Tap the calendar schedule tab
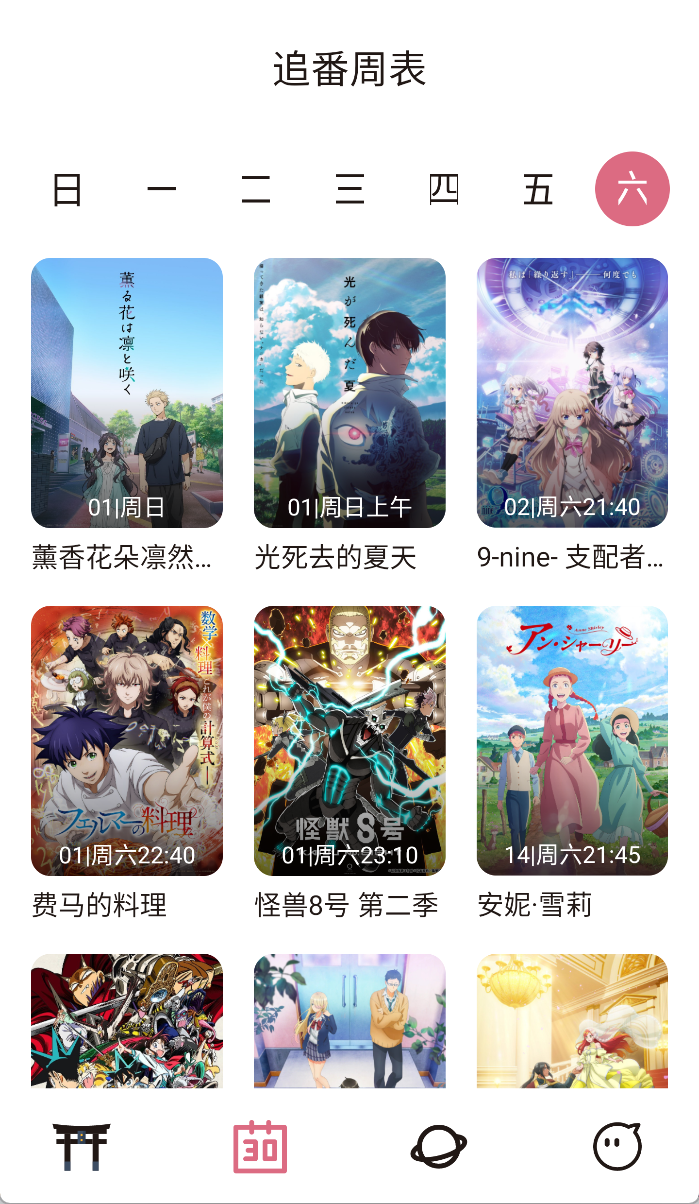 (x=260, y=1146)
